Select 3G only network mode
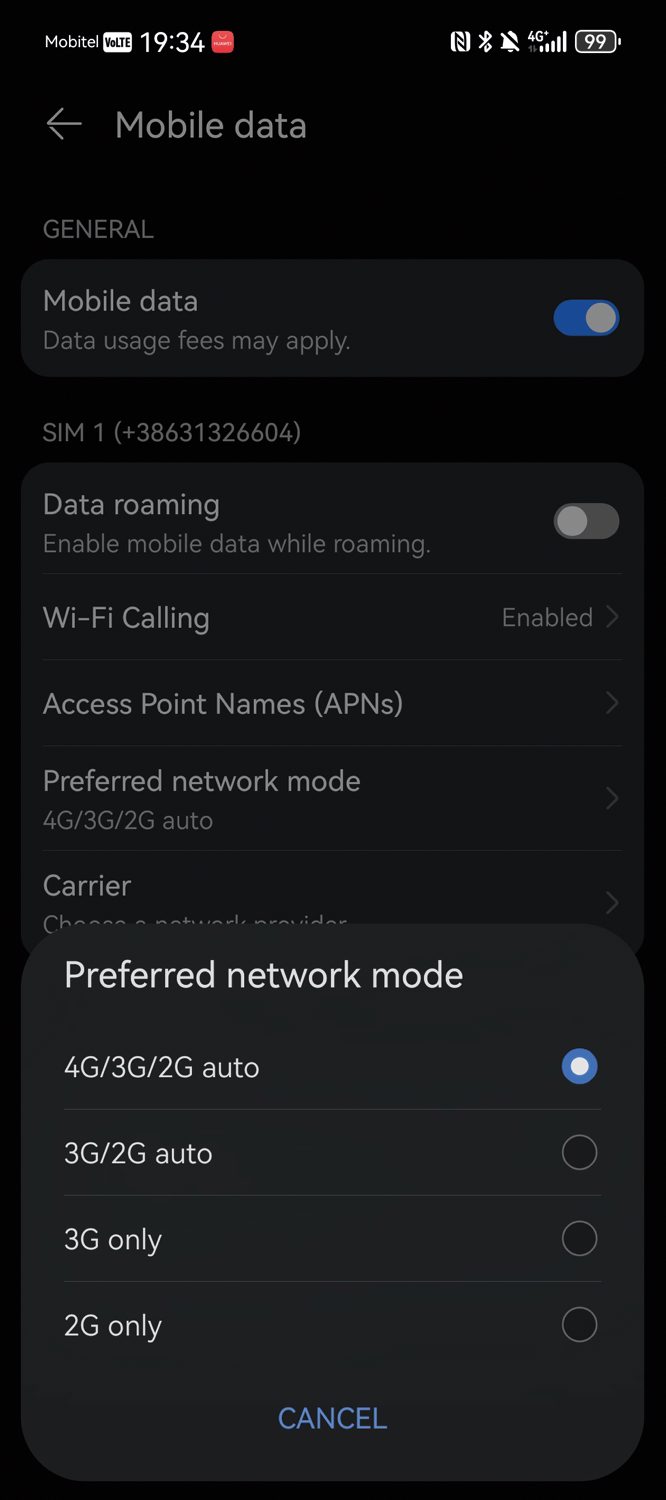Image resolution: width=666 pixels, height=1500 pixels. pyautogui.click(x=332, y=1239)
